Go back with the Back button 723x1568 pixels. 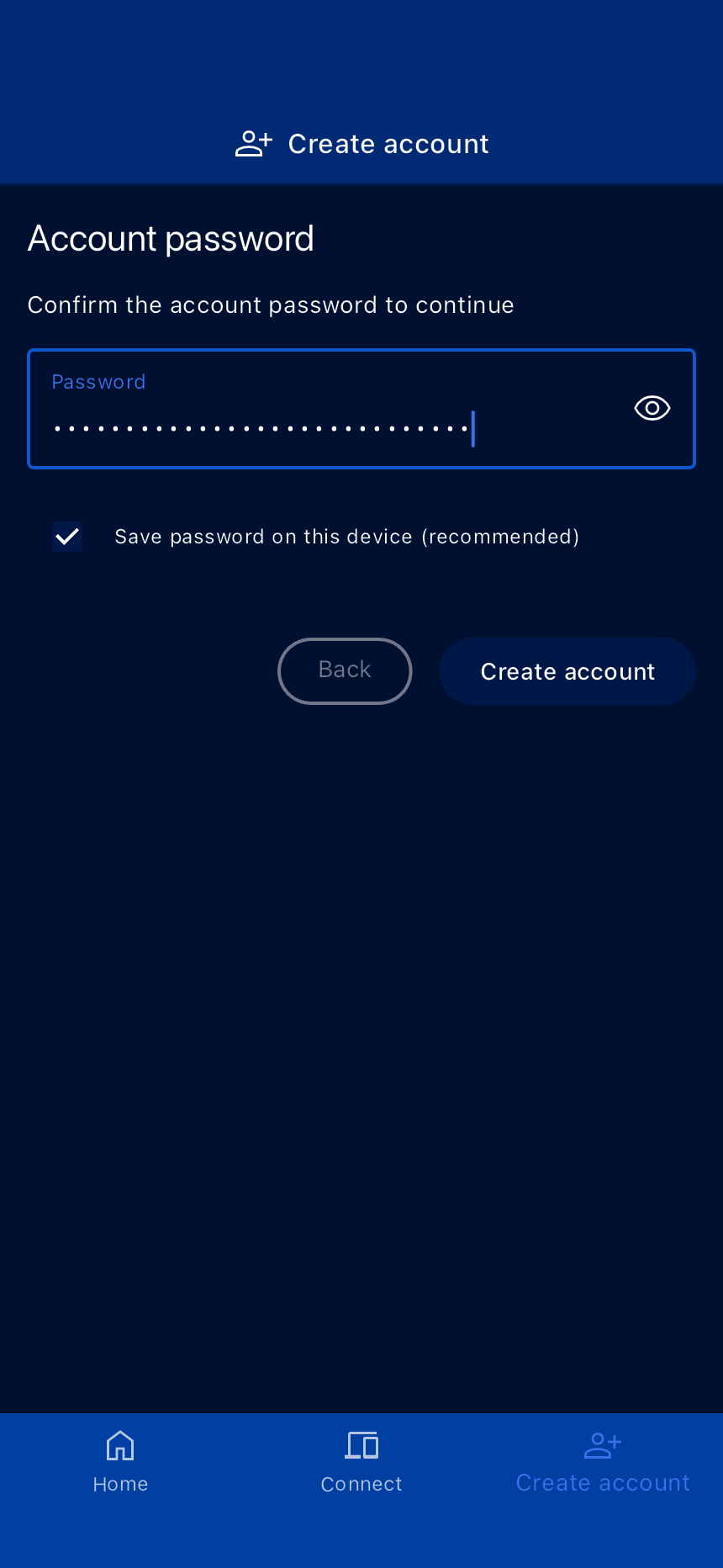pyautogui.click(x=345, y=670)
